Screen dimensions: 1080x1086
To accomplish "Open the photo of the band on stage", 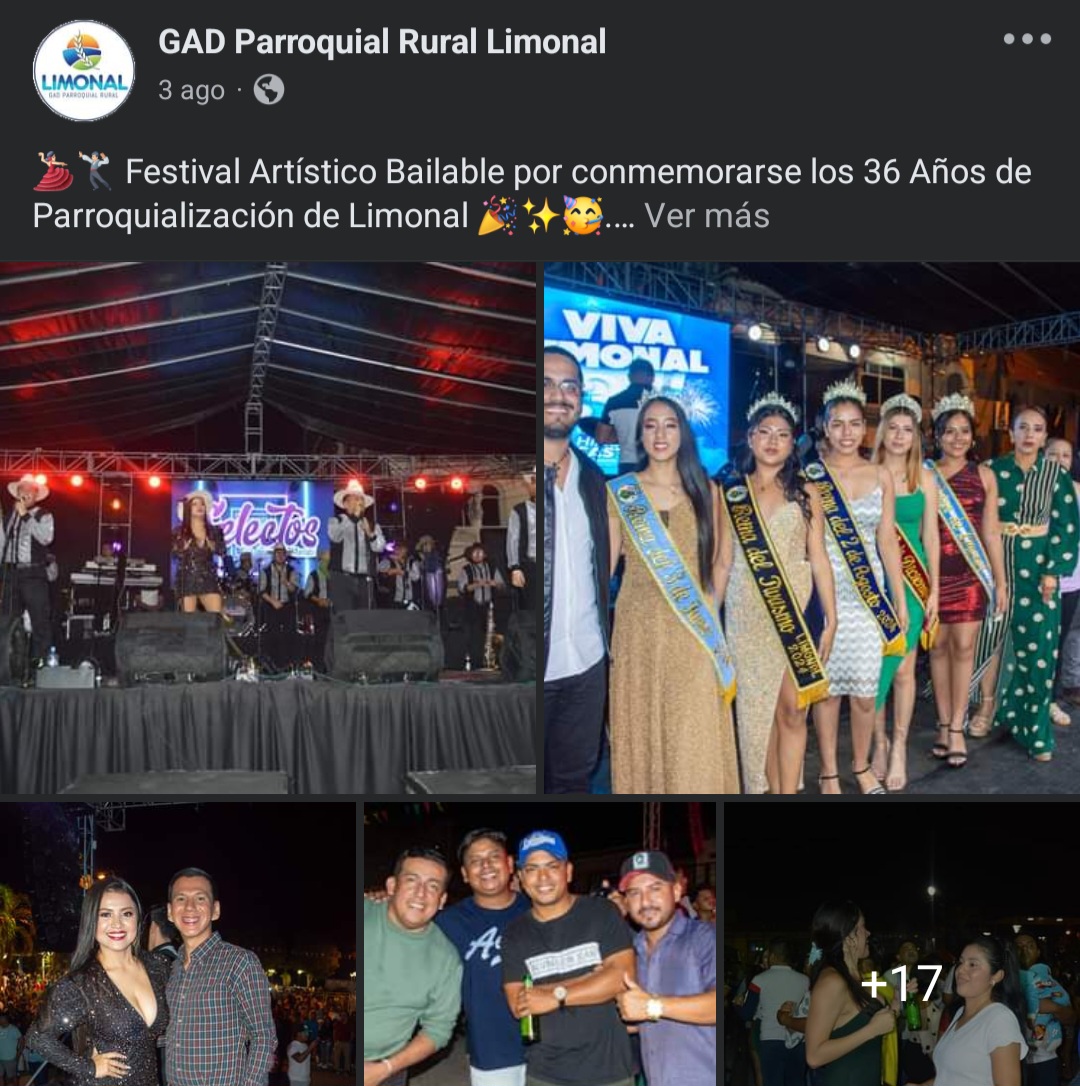I will tap(267, 528).
